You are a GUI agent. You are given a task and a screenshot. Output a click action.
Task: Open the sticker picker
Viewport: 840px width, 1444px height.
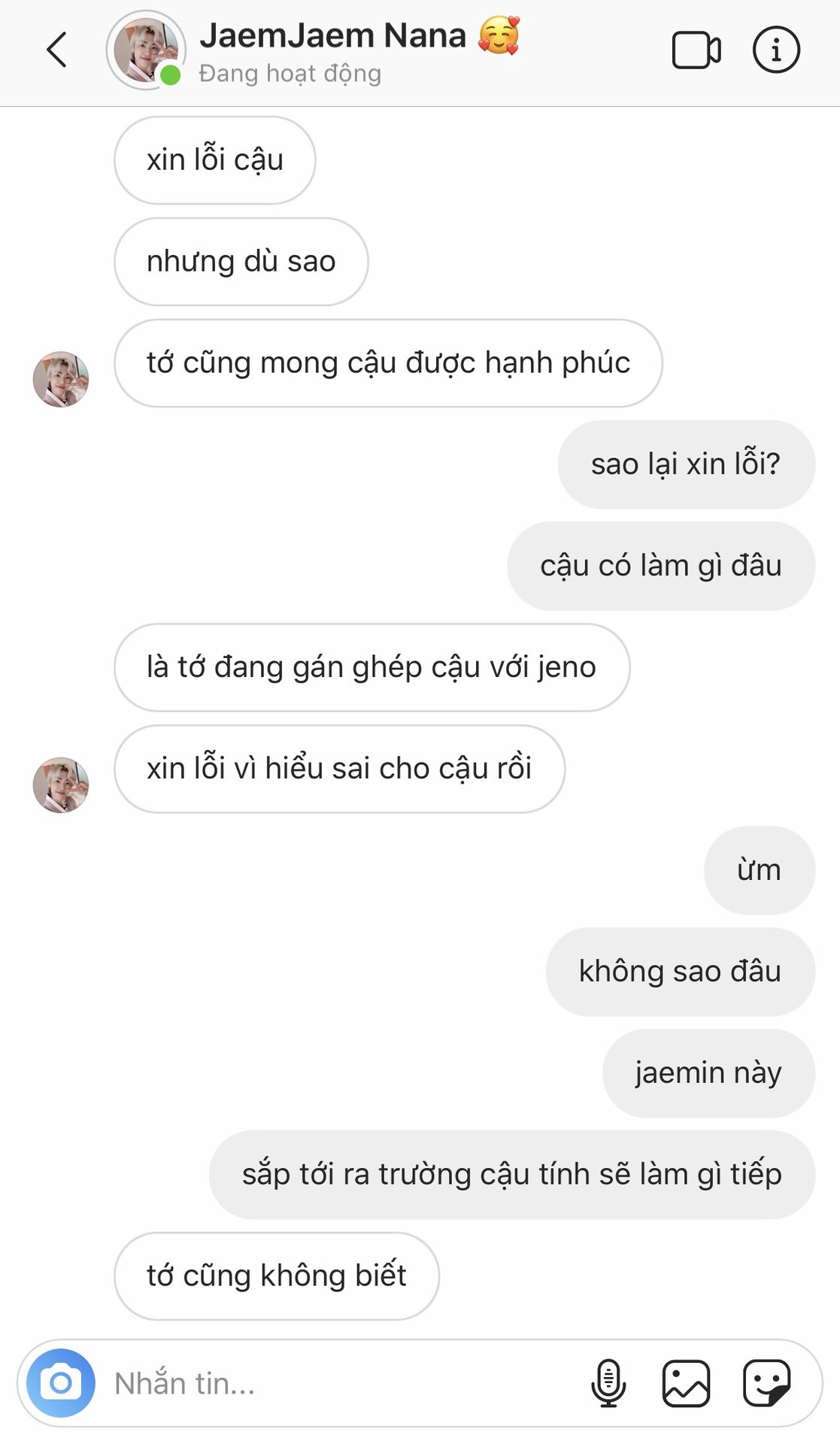click(766, 1382)
